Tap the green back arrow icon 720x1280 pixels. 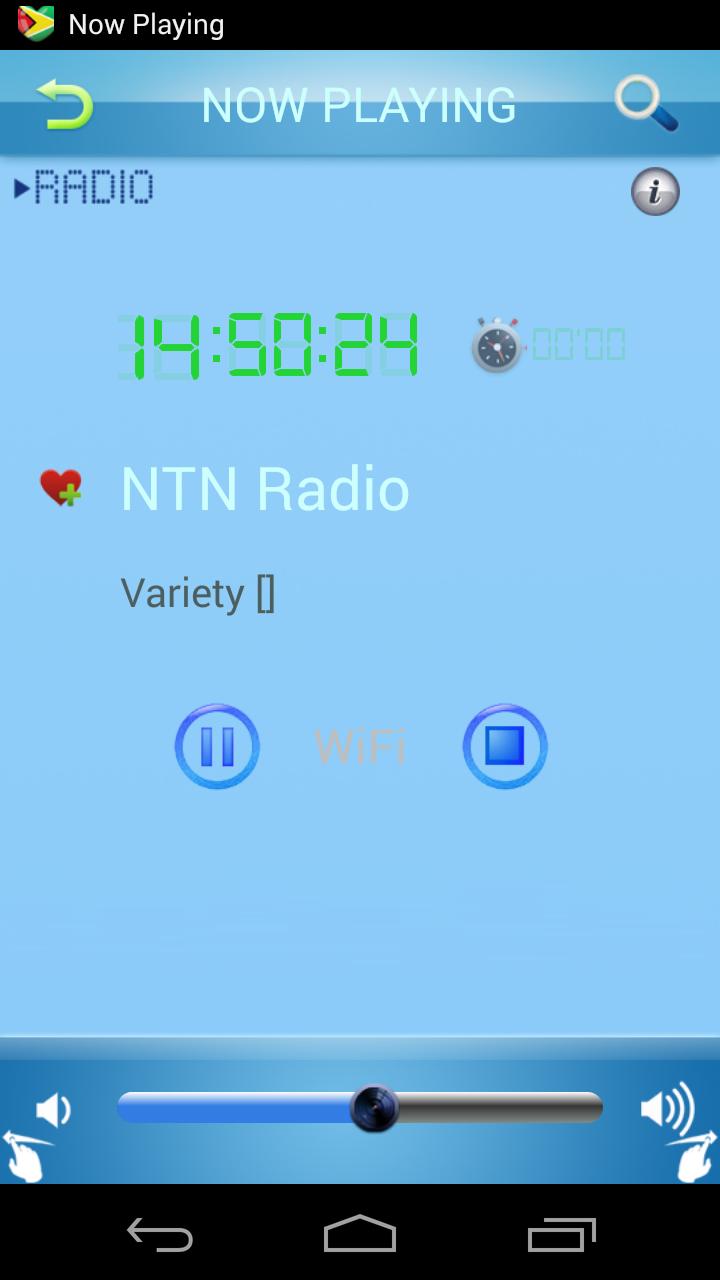tap(62, 104)
